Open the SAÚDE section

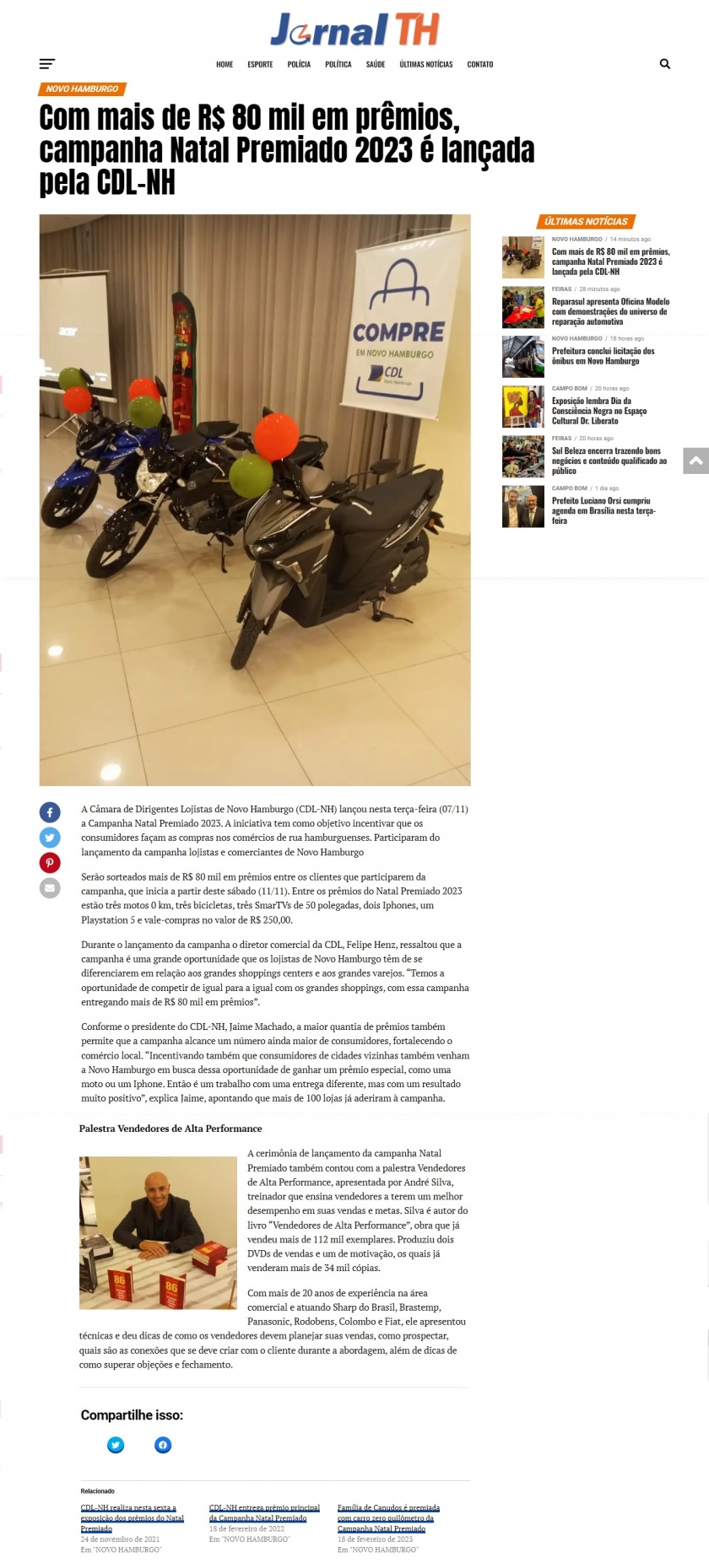(376, 64)
